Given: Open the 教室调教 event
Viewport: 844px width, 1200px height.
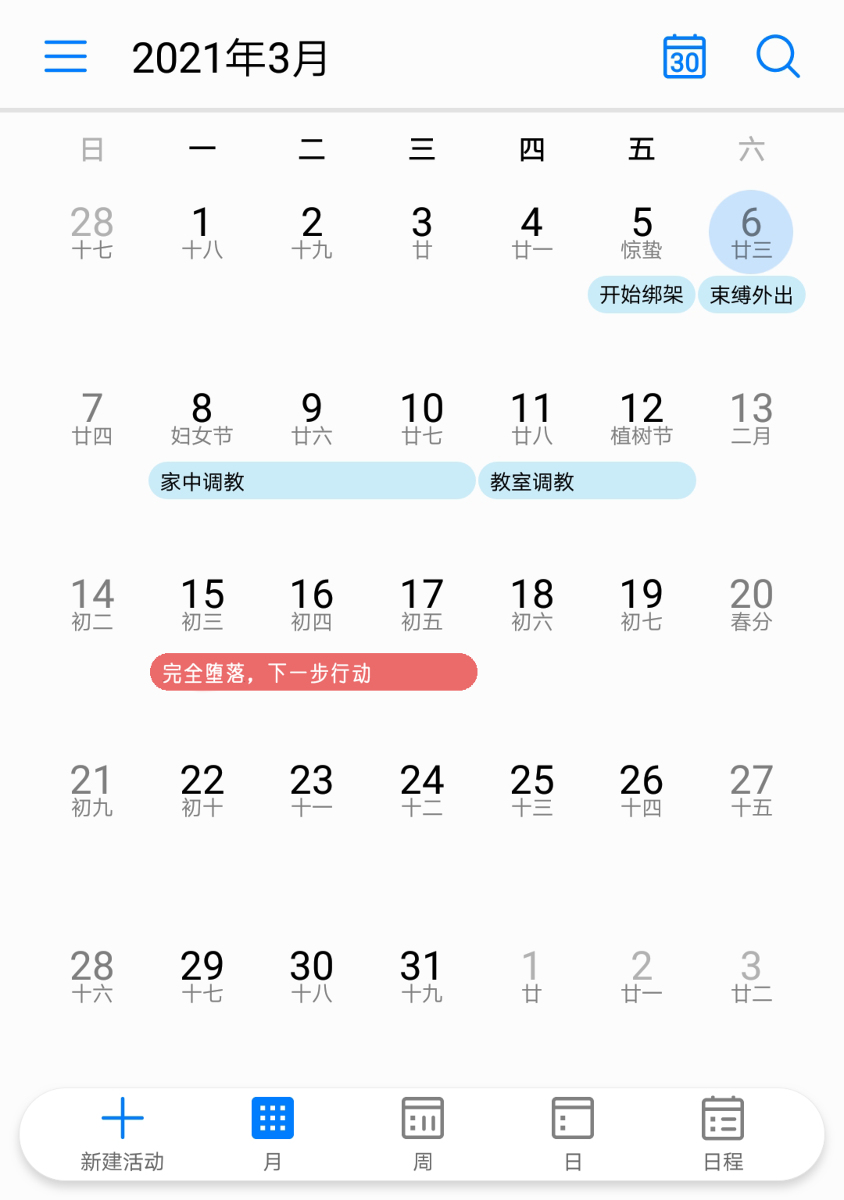Looking at the screenshot, I should tap(586, 481).
